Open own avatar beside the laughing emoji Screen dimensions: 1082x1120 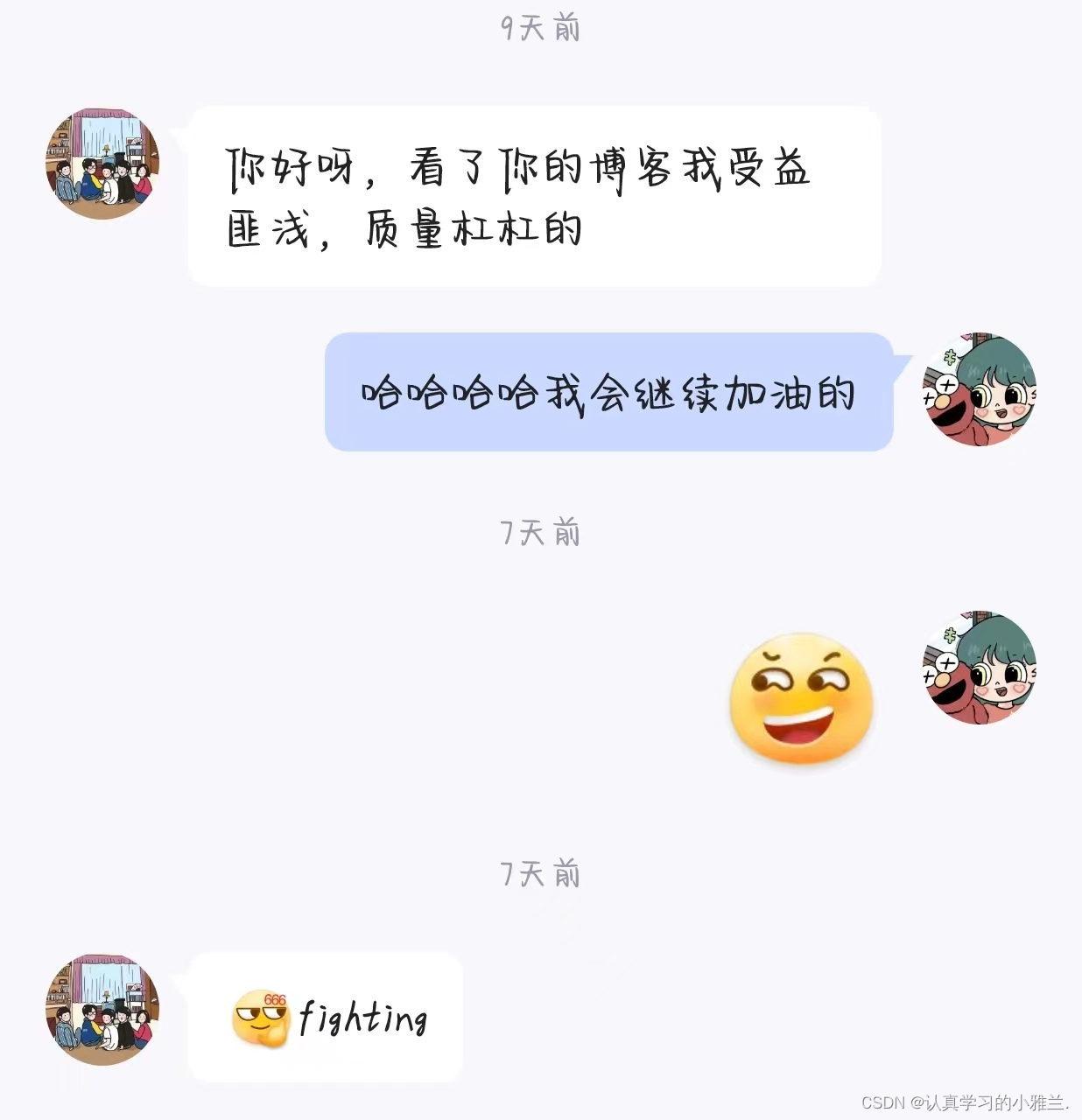coord(980,668)
